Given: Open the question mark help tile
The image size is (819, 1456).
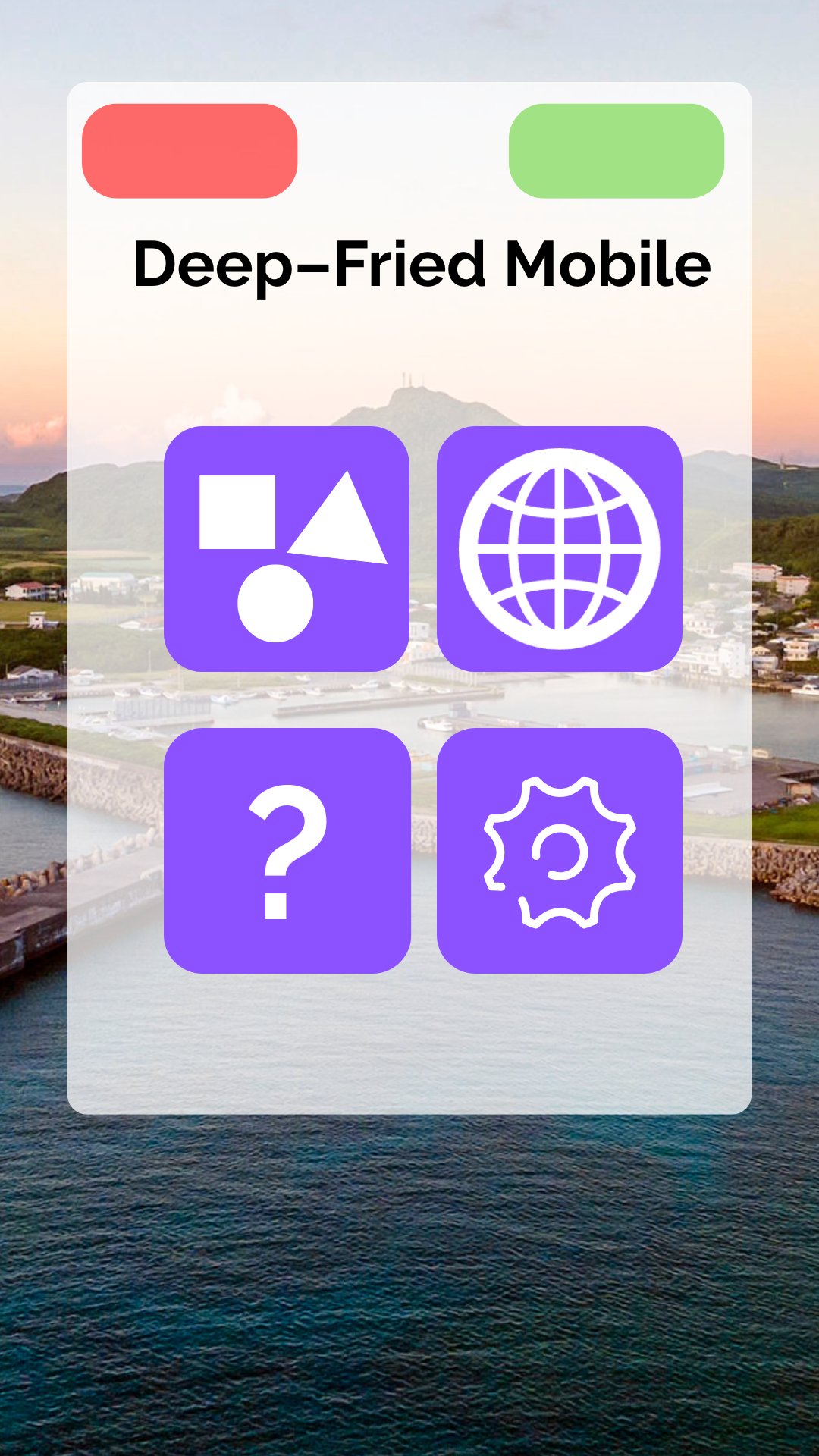Looking at the screenshot, I should (x=287, y=850).
